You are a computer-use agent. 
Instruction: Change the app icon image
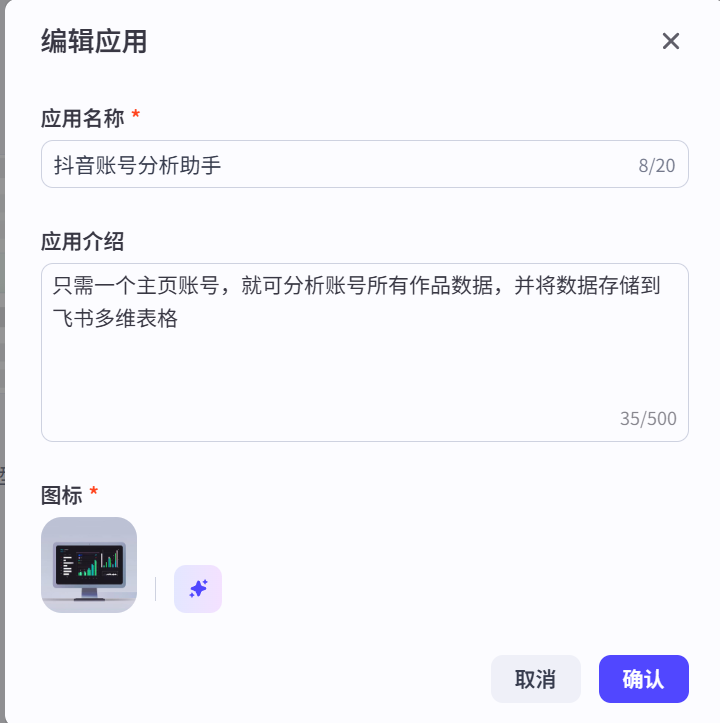point(89,565)
